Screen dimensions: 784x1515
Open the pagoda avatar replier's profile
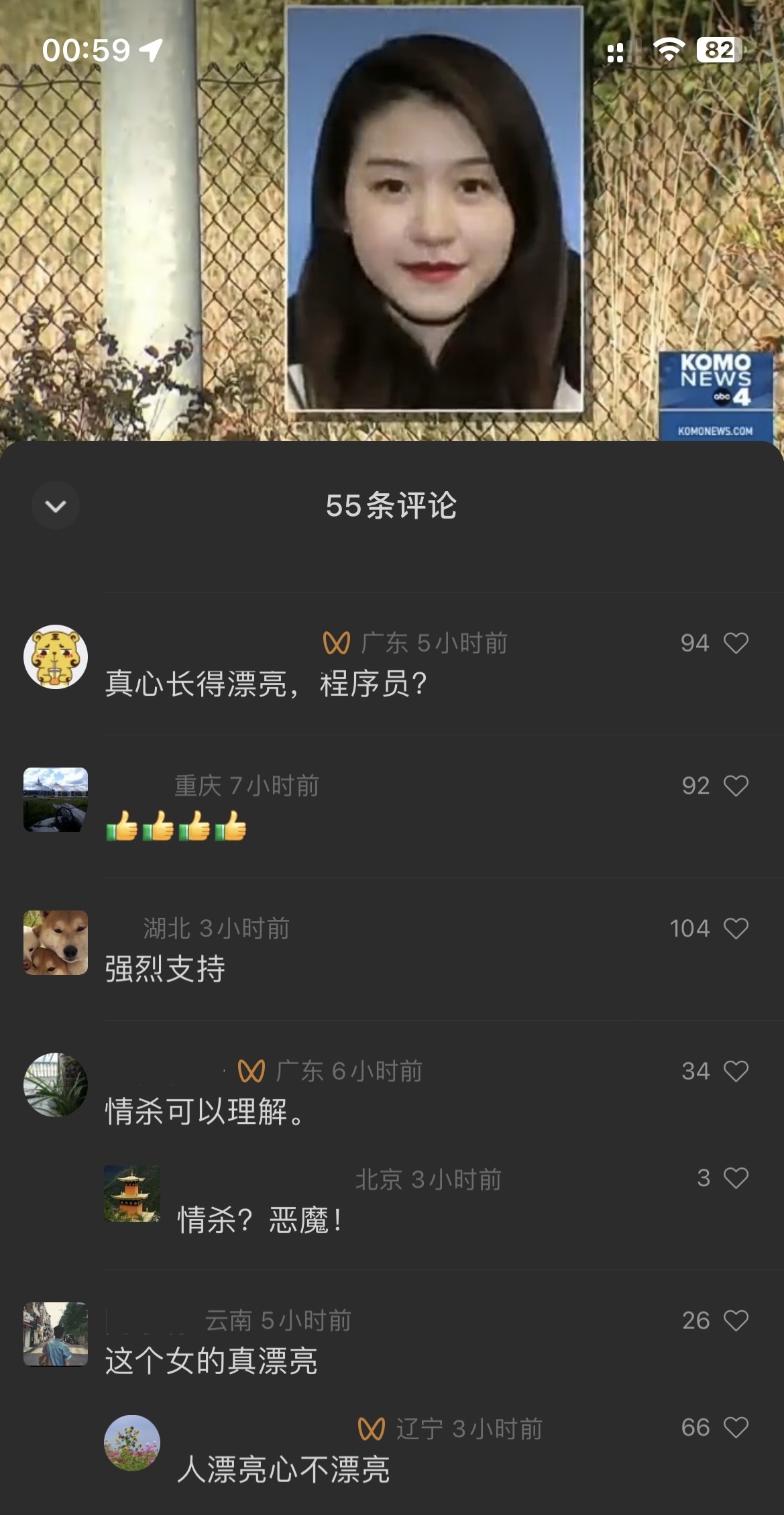(x=132, y=1194)
